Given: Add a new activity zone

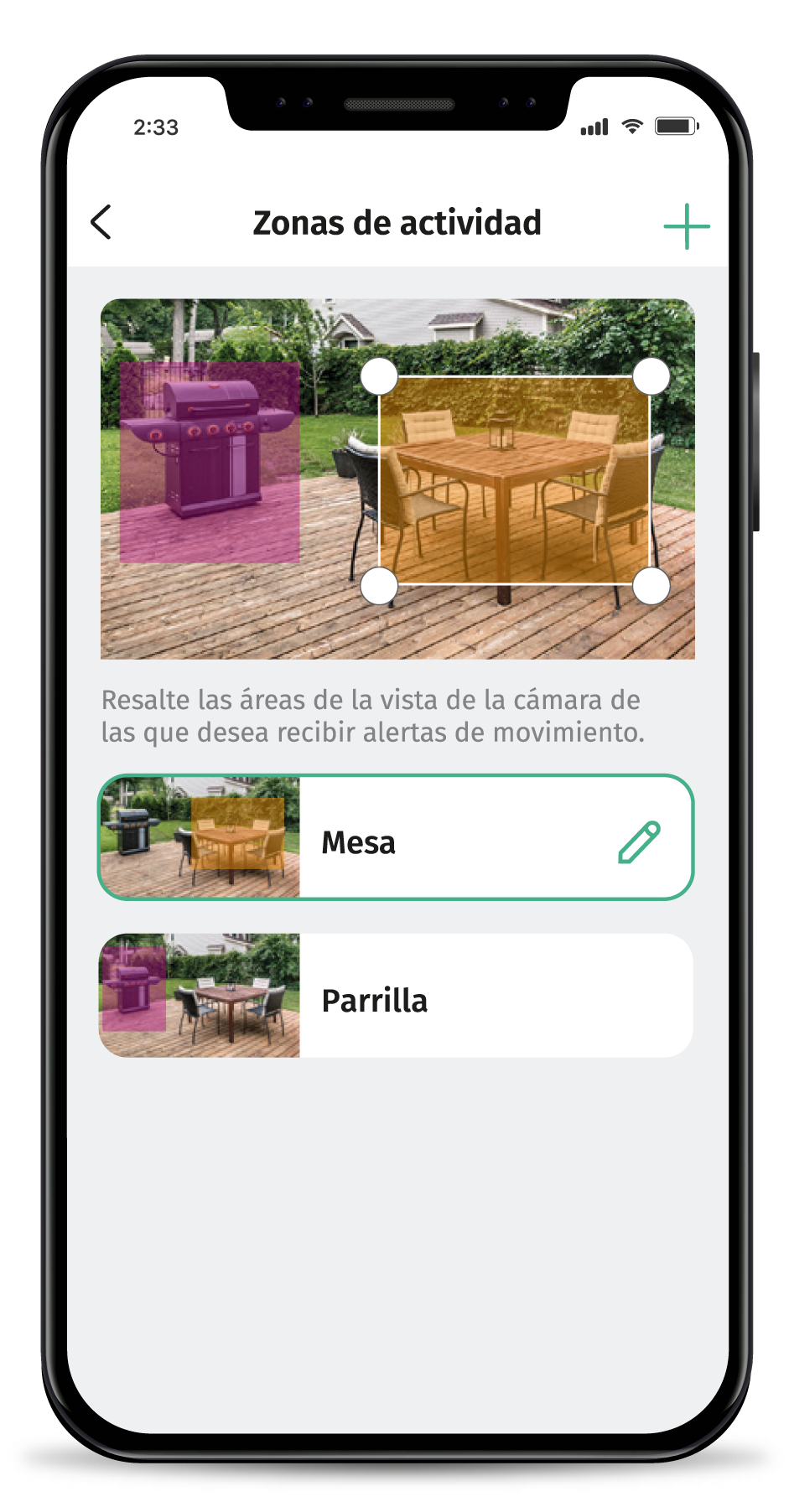Looking at the screenshot, I should (x=686, y=226).
